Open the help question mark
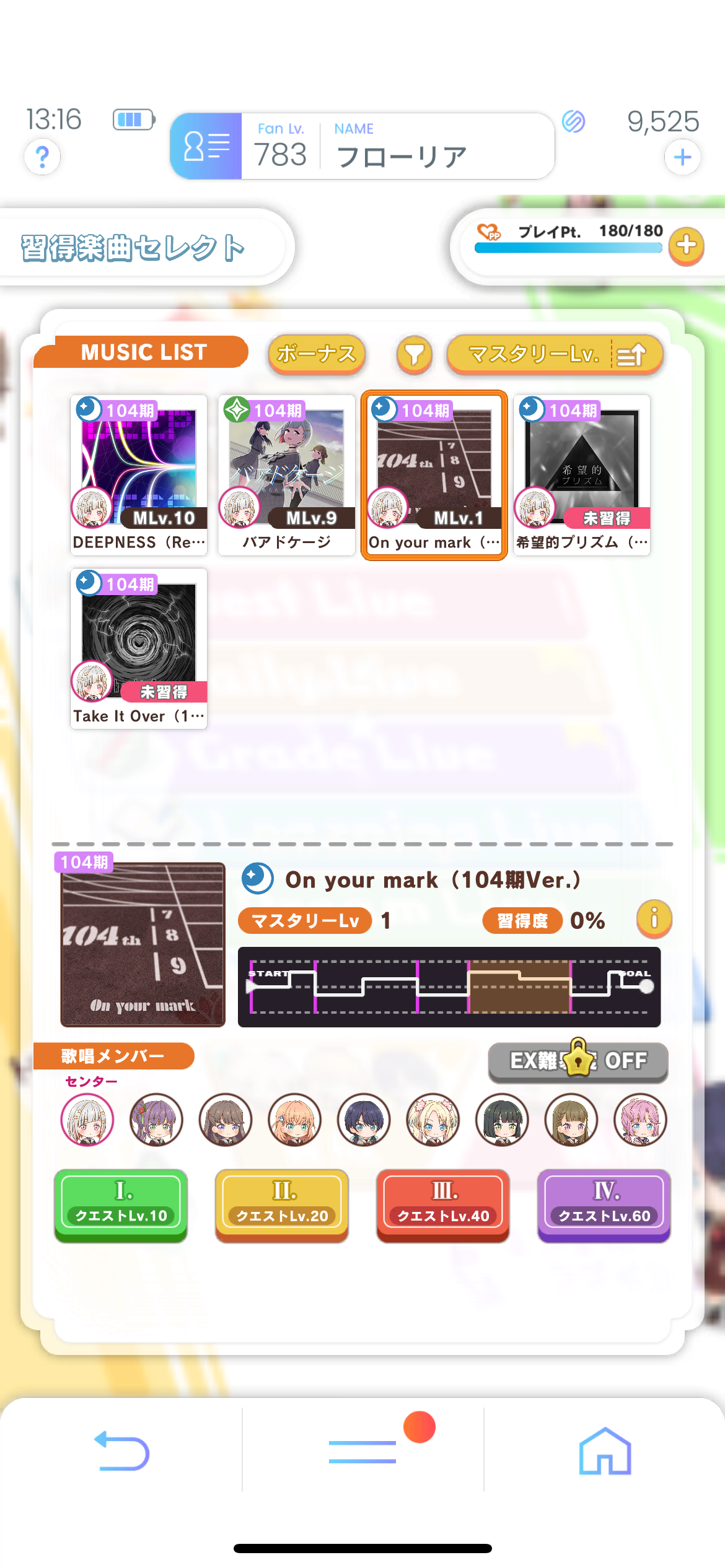Screen dimensions: 725x1568 (x=42, y=157)
